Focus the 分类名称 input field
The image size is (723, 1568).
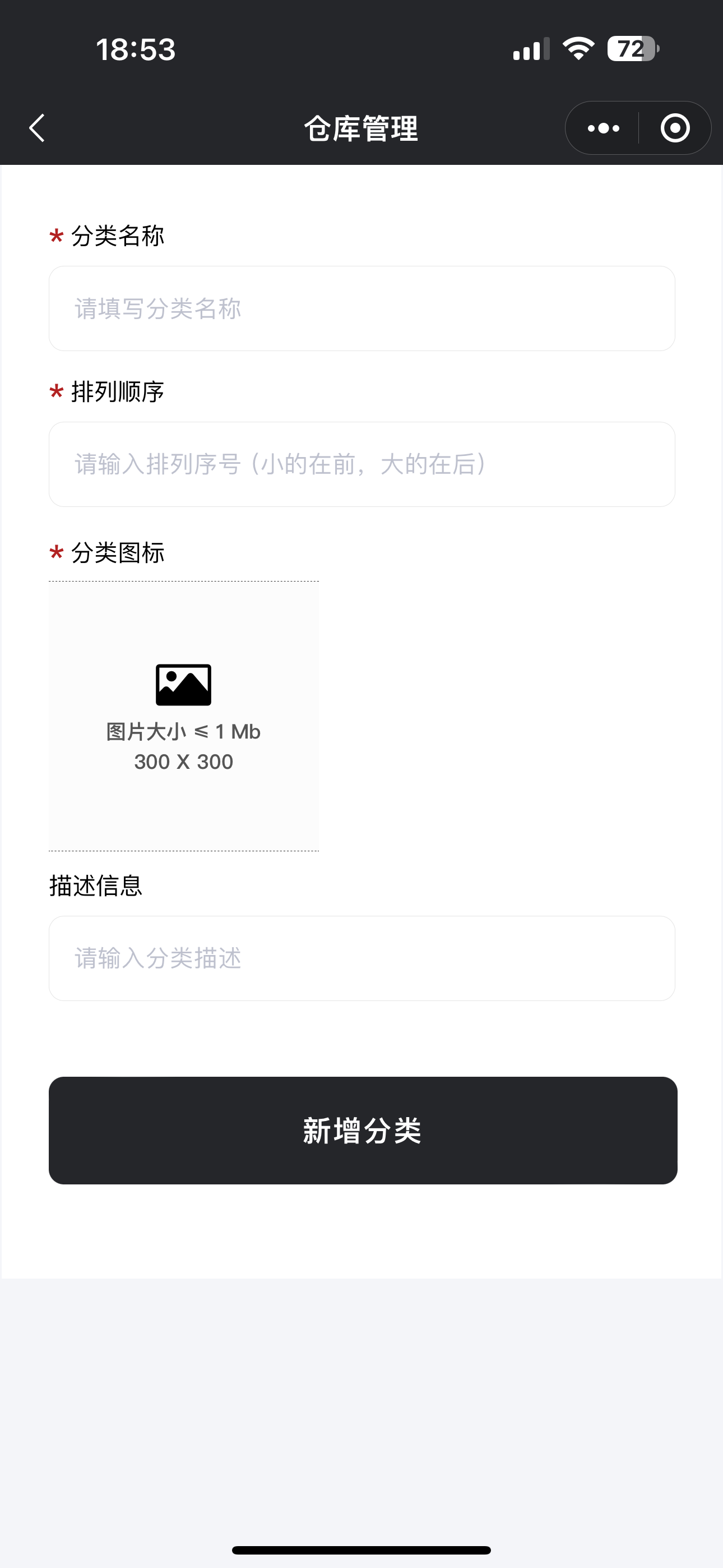click(361, 308)
